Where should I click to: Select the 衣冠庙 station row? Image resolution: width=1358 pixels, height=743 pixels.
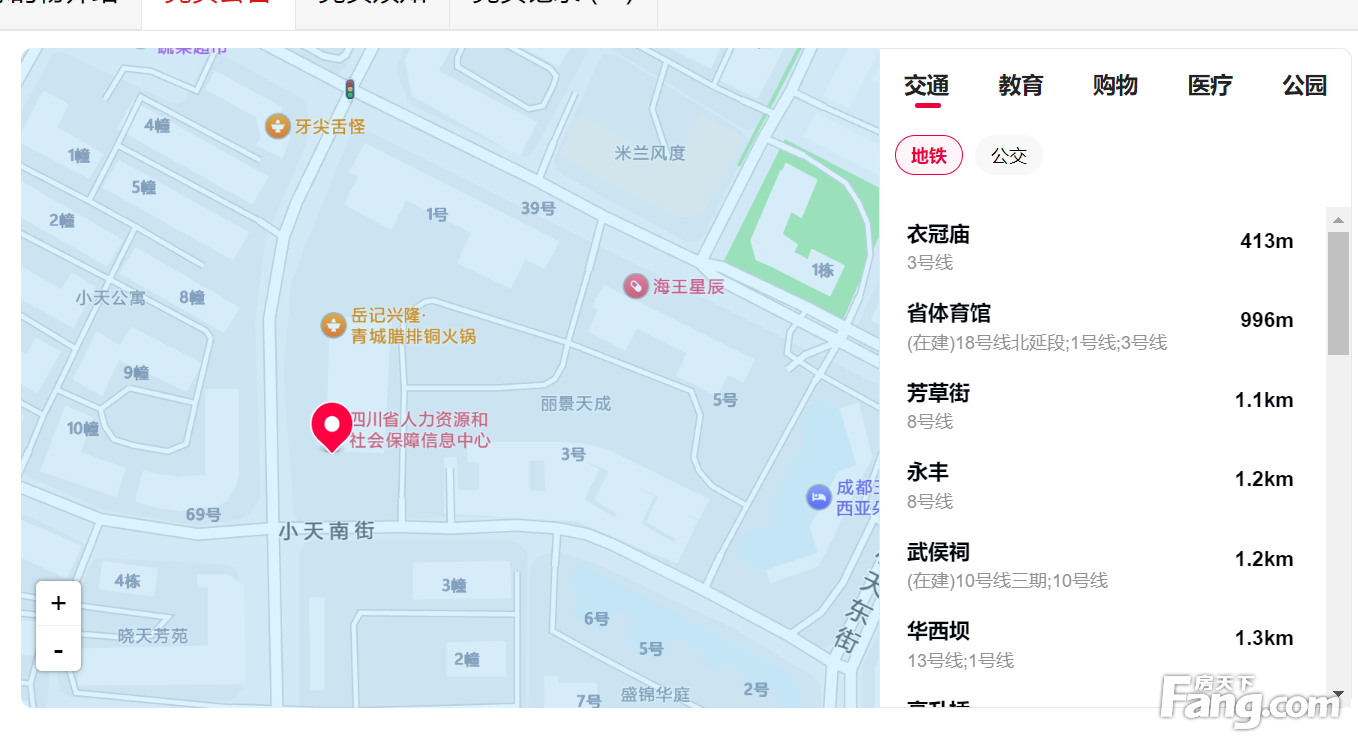1100,247
